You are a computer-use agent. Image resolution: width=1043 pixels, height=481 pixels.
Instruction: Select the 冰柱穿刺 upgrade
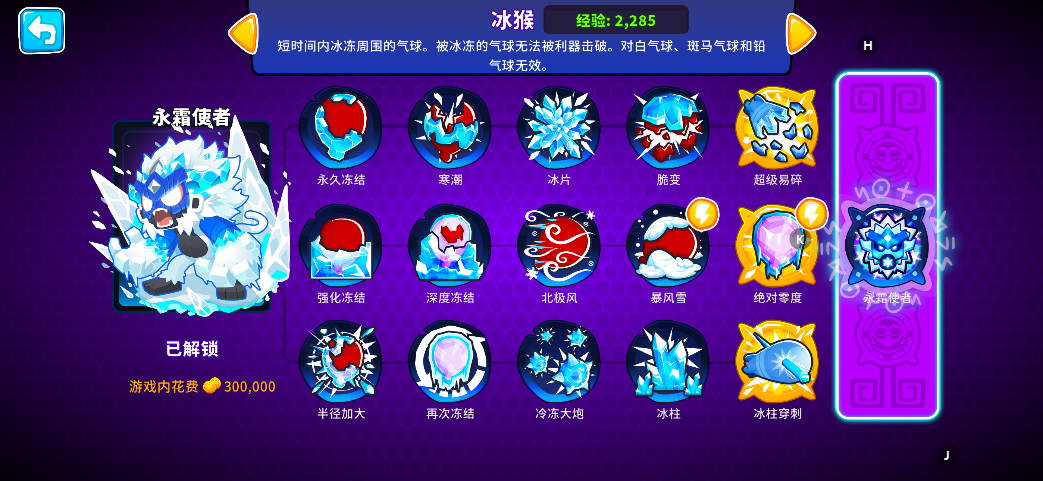pyautogui.click(x=777, y=361)
